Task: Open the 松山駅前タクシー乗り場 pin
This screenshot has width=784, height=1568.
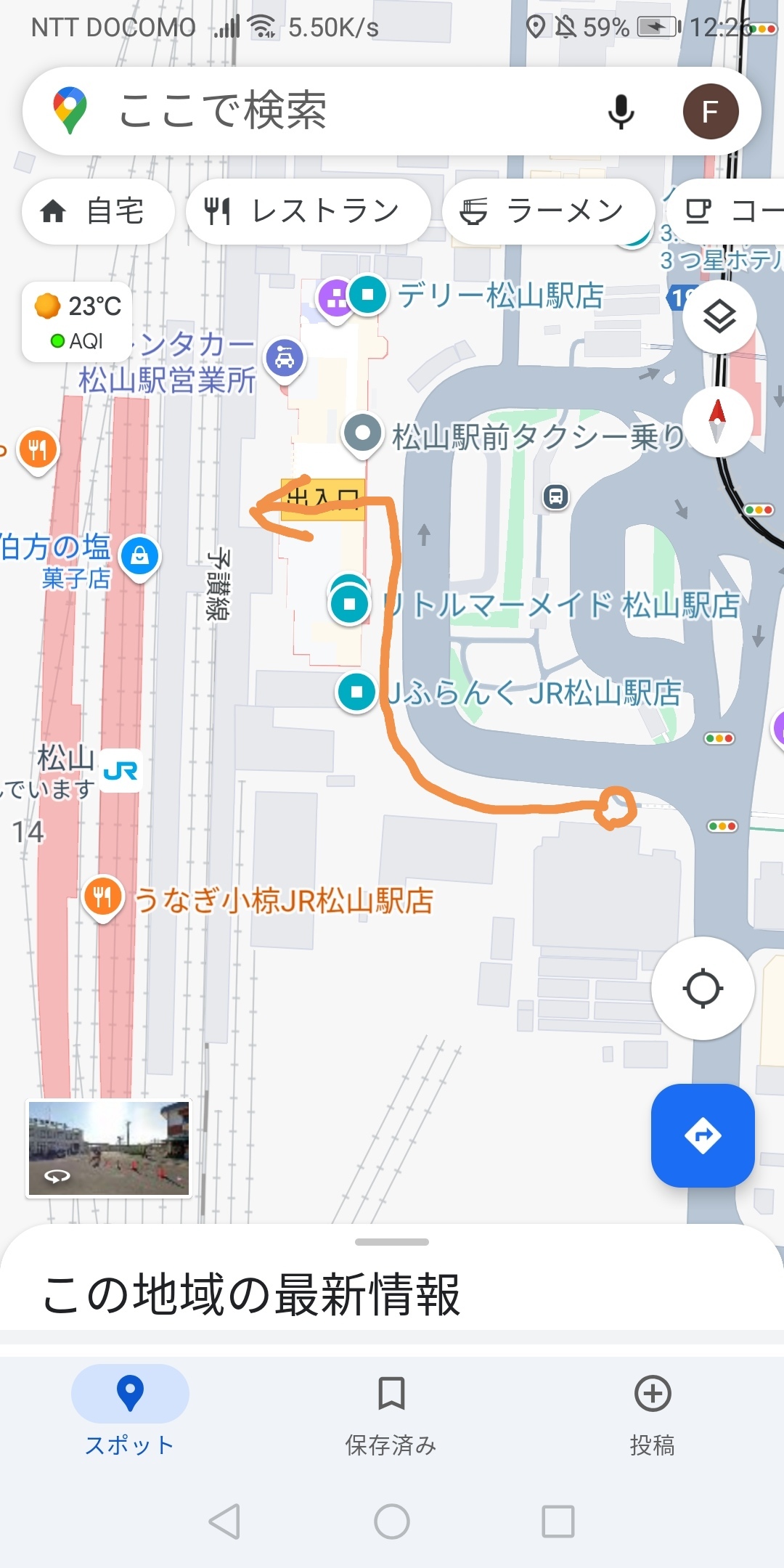Action: tap(362, 434)
